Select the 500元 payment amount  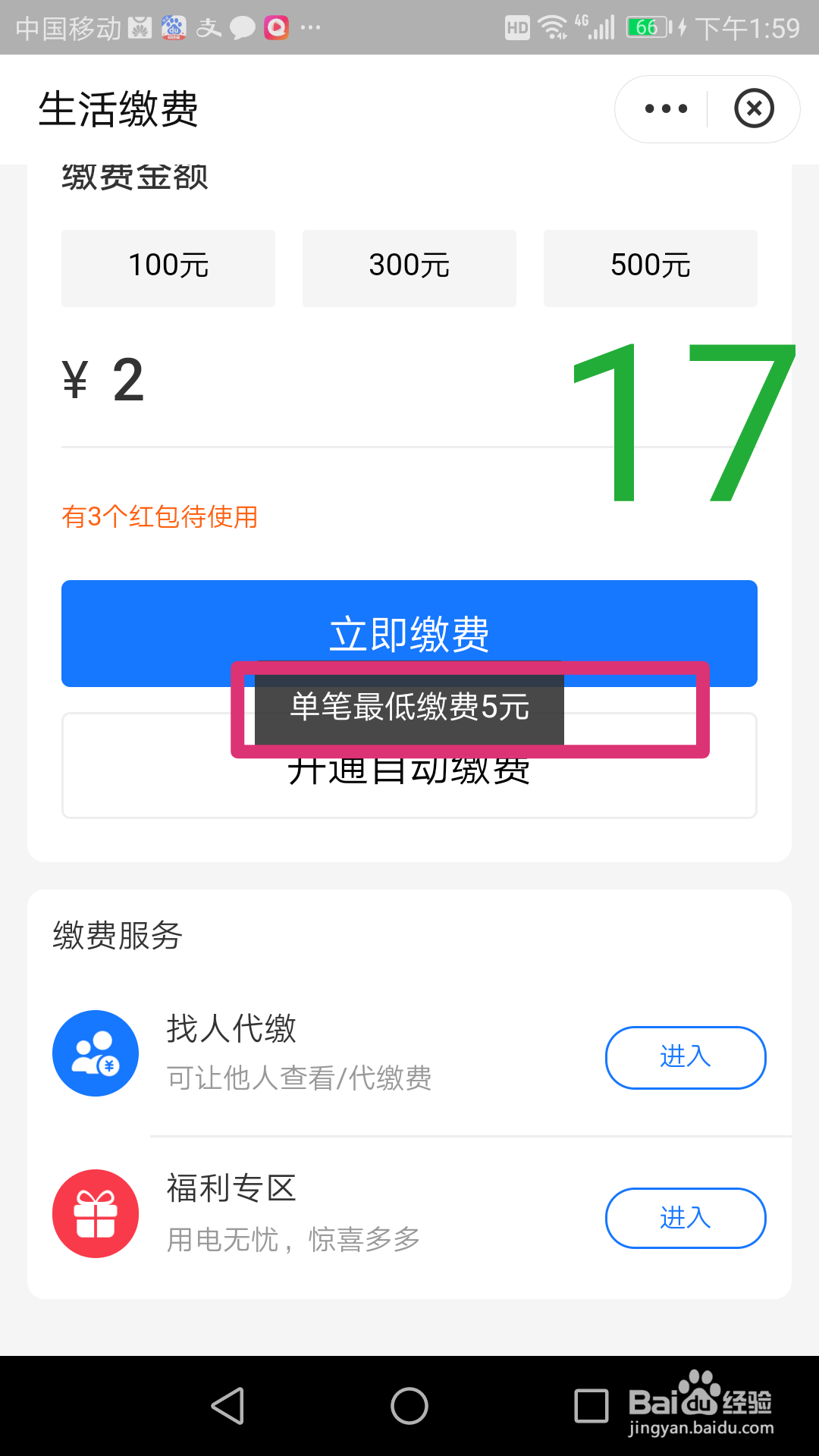[650, 267]
